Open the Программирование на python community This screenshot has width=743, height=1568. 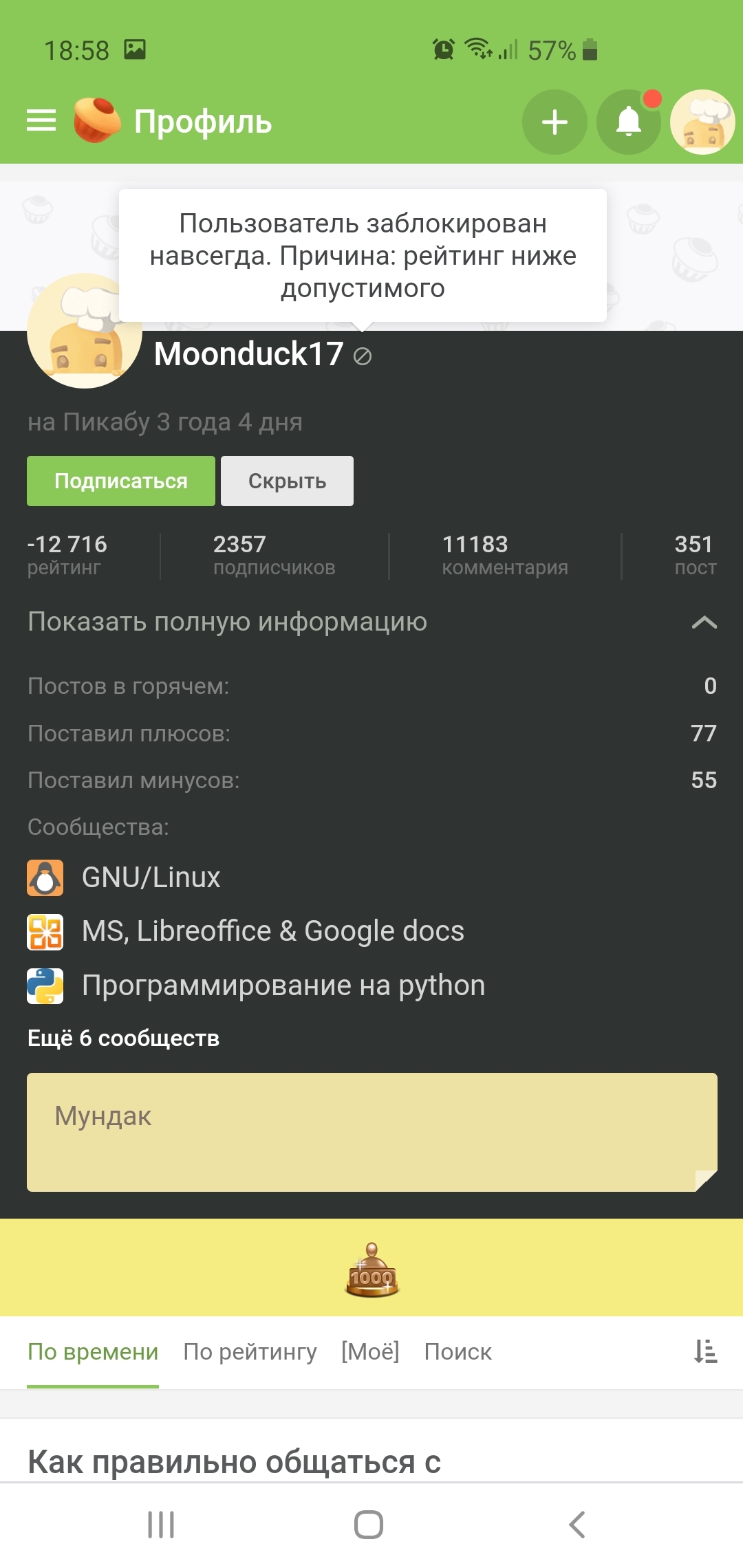[x=283, y=986]
